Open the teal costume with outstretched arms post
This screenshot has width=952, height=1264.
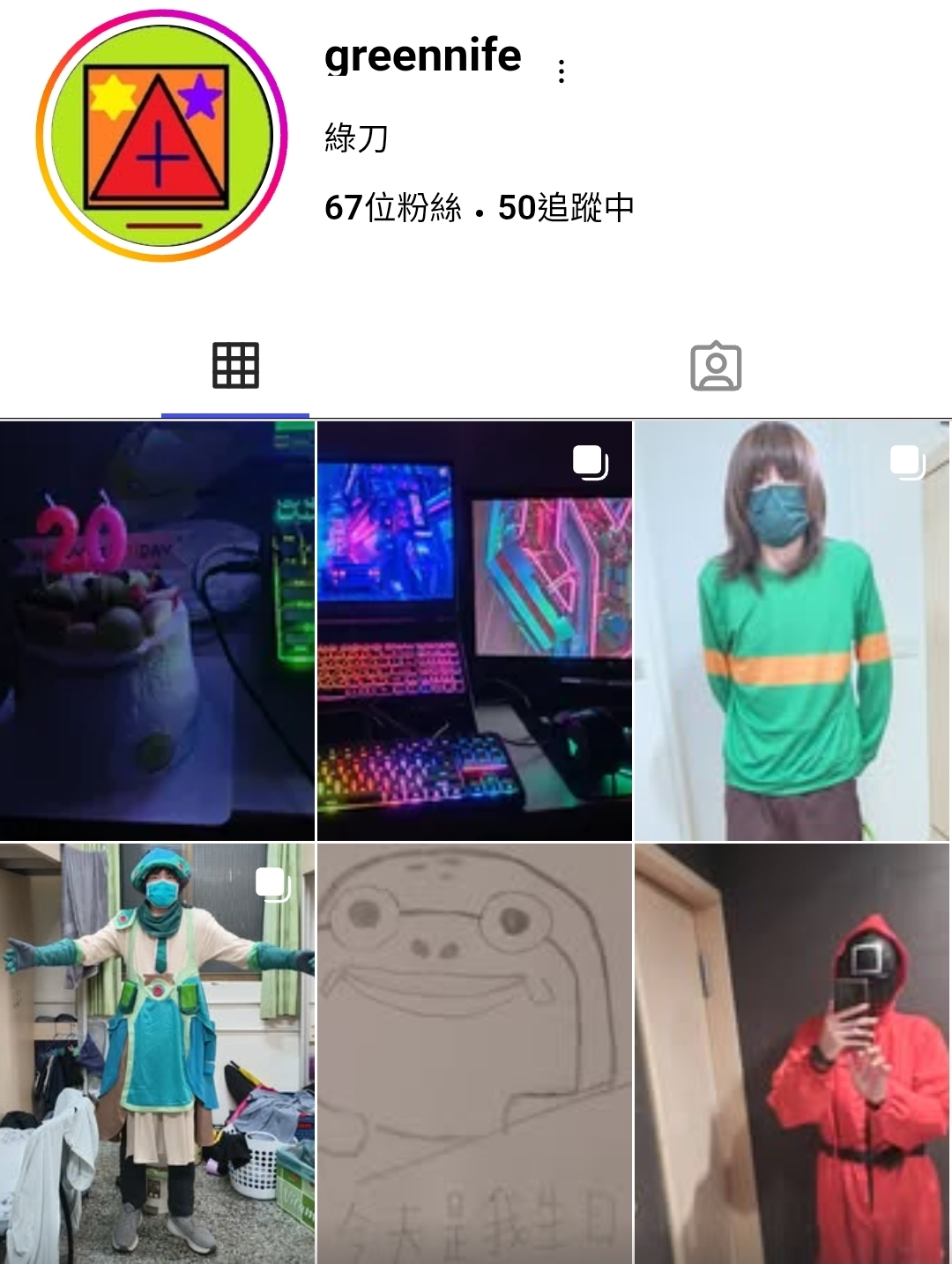click(157, 1053)
